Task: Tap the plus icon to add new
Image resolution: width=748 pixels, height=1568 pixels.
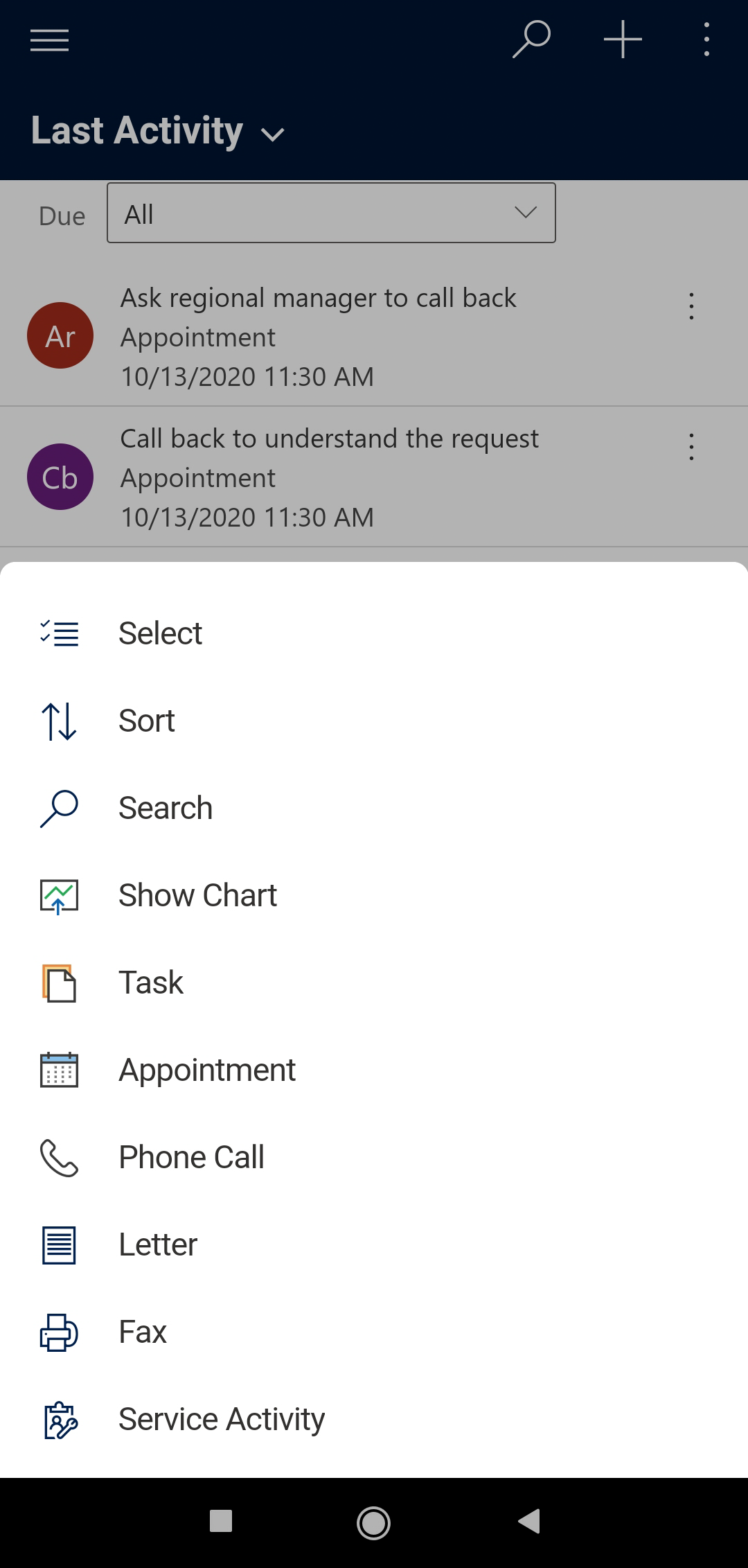Action: (x=623, y=39)
